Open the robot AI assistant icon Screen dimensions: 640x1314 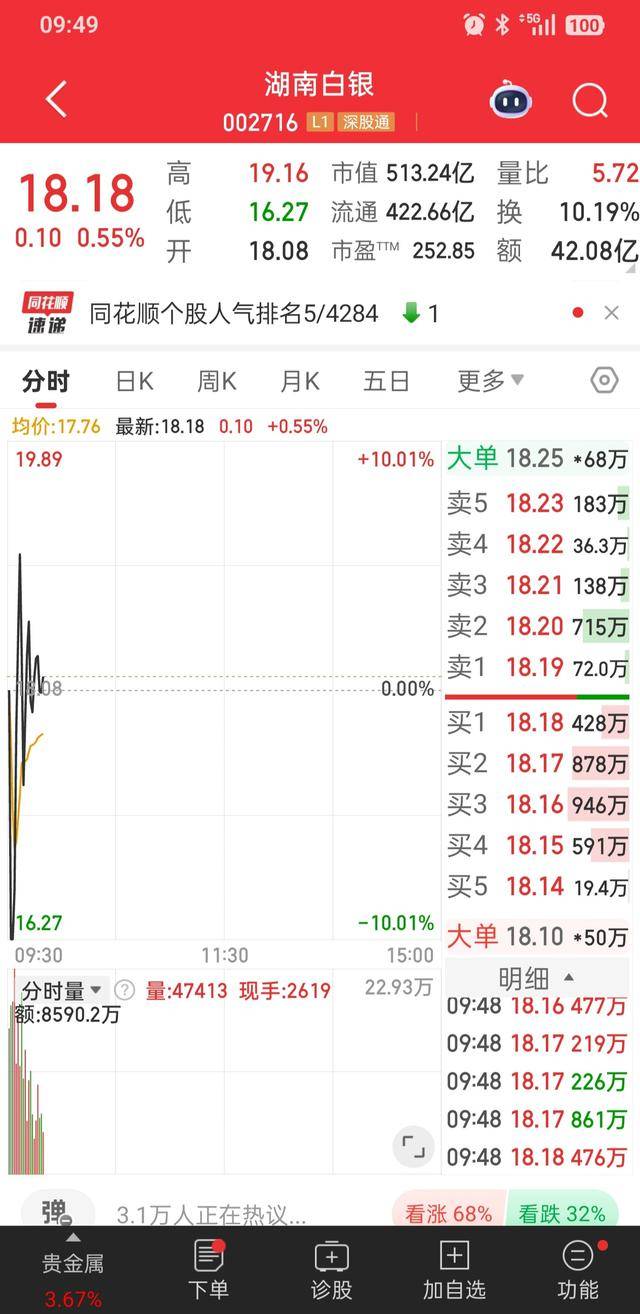510,101
